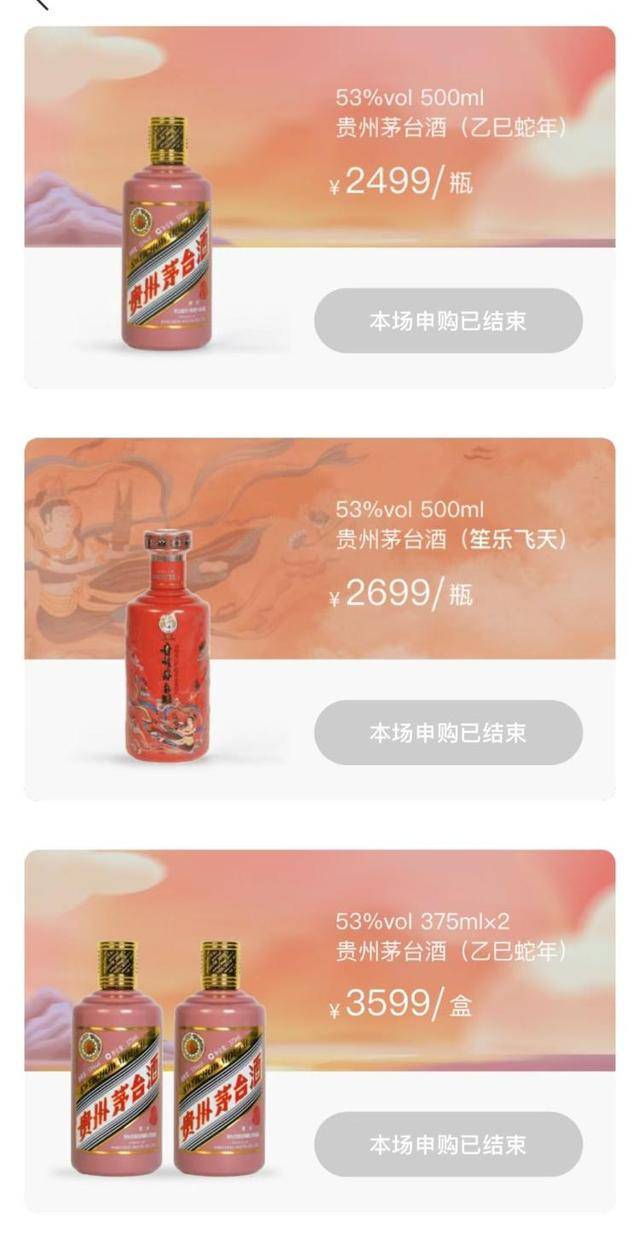640x1236 pixels.
Task: Tap 本场申购已结束 on the ¥2499 乙巳蛇年 bottle
Action: click(x=448, y=321)
